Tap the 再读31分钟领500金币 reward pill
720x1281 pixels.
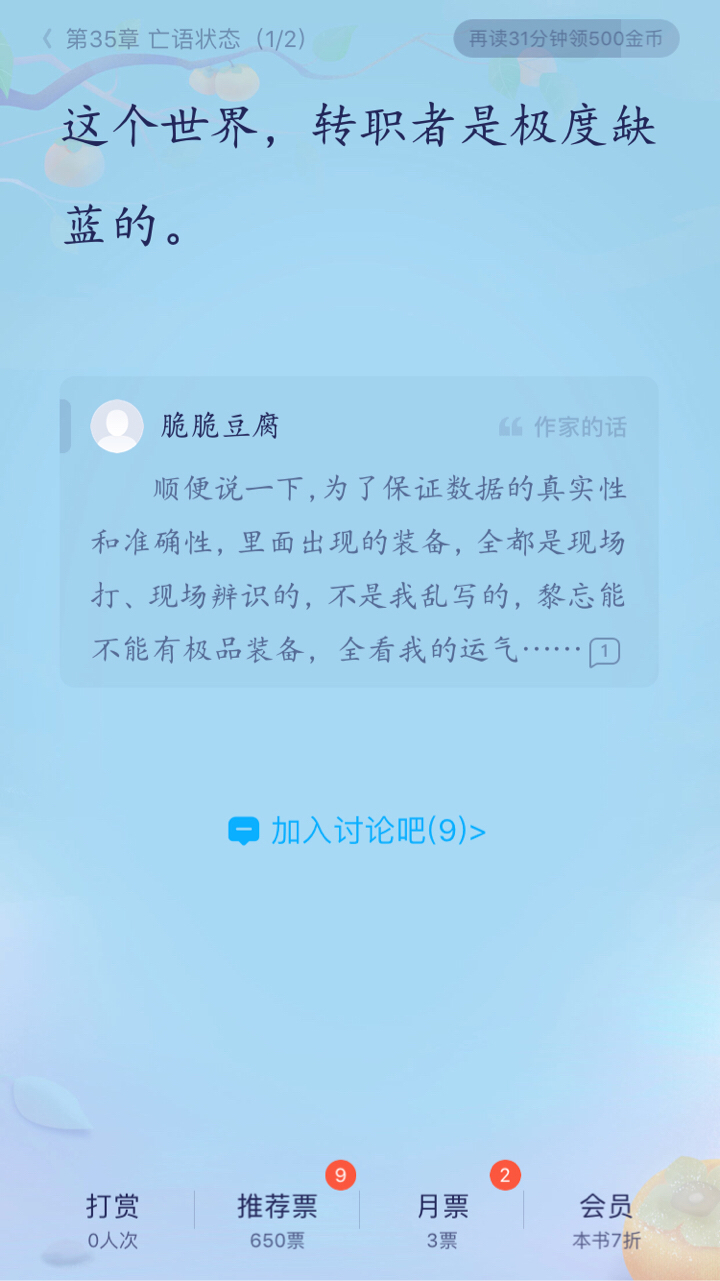pyautogui.click(x=566, y=39)
